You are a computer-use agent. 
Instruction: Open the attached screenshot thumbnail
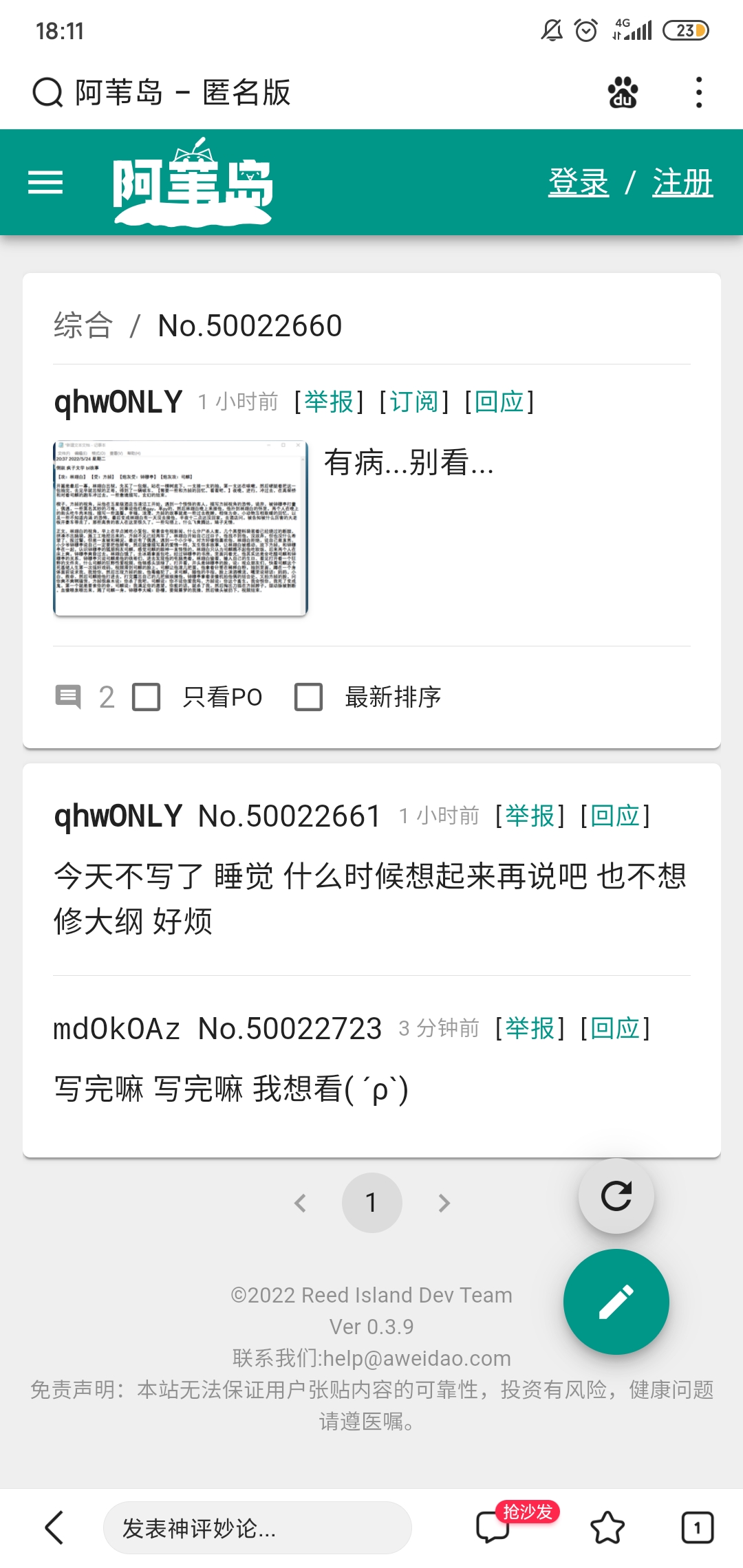coord(180,527)
